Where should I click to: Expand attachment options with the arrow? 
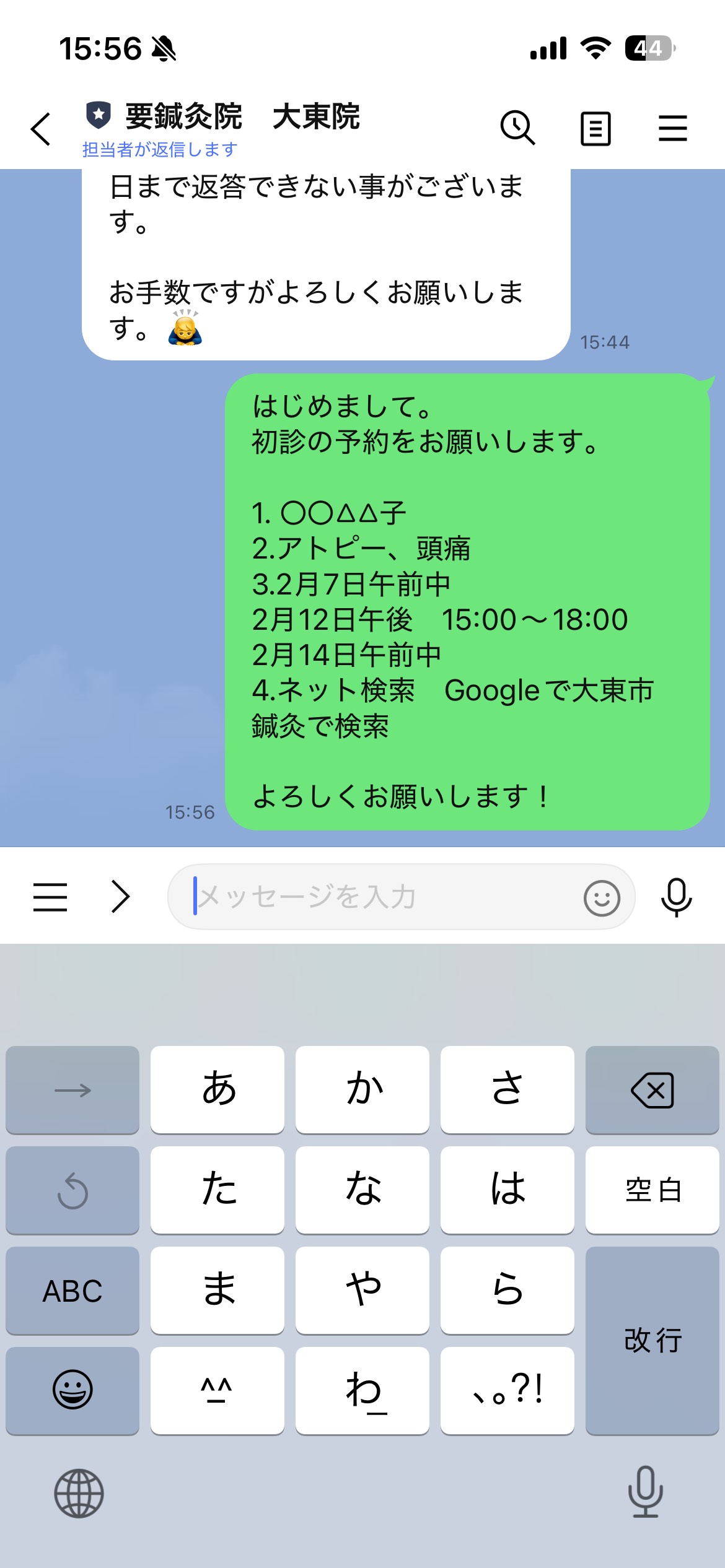[x=121, y=897]
